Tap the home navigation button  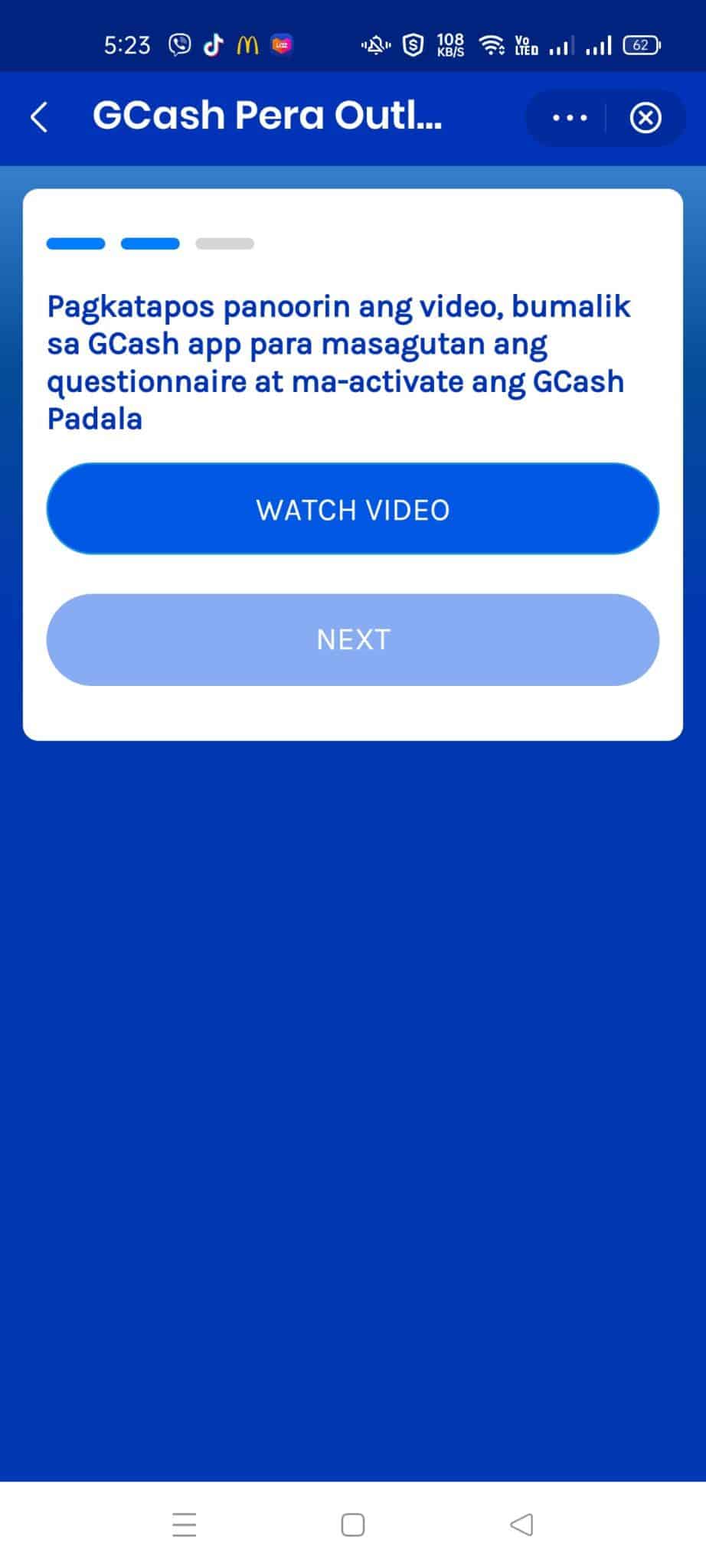[352, 1526]
